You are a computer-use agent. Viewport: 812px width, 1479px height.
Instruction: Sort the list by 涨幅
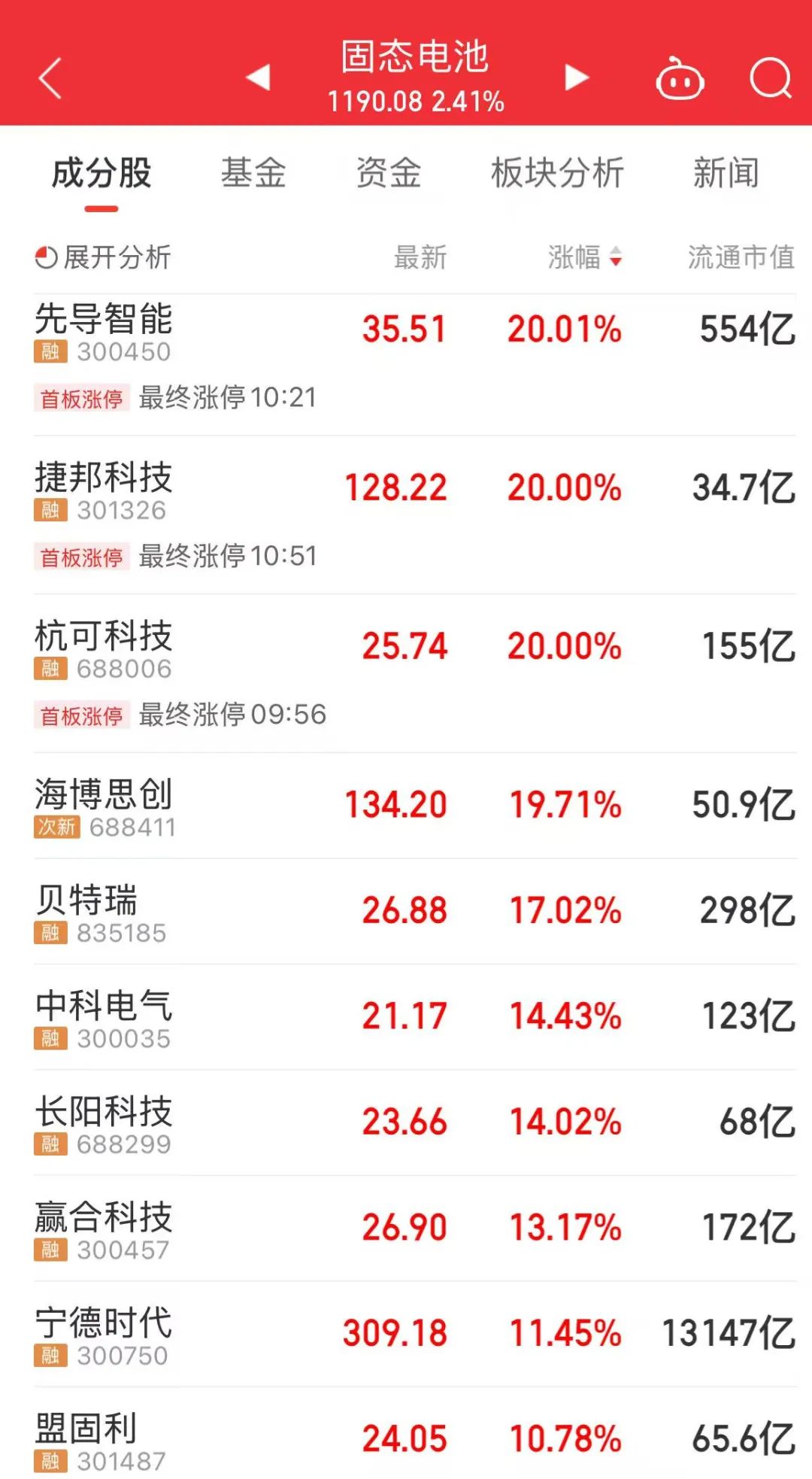[584, 257]
